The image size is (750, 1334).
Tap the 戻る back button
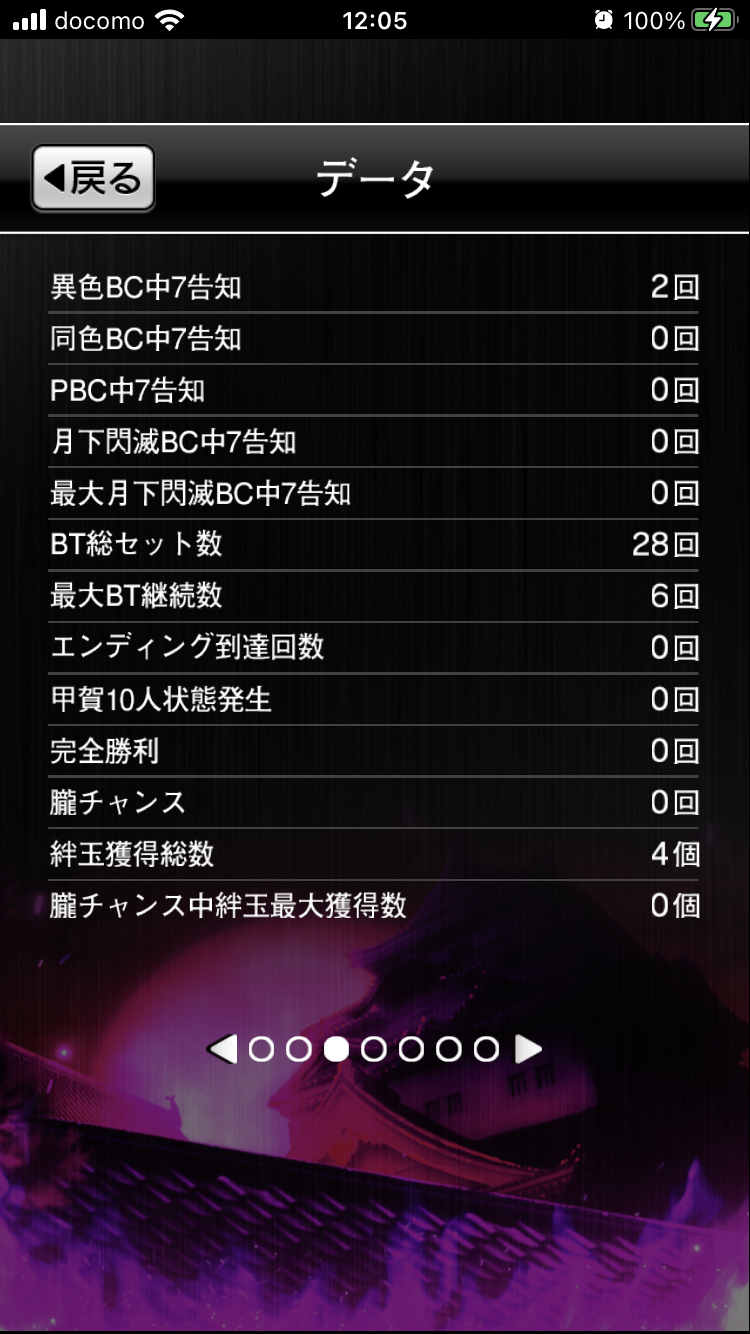[x=93, y=178]
